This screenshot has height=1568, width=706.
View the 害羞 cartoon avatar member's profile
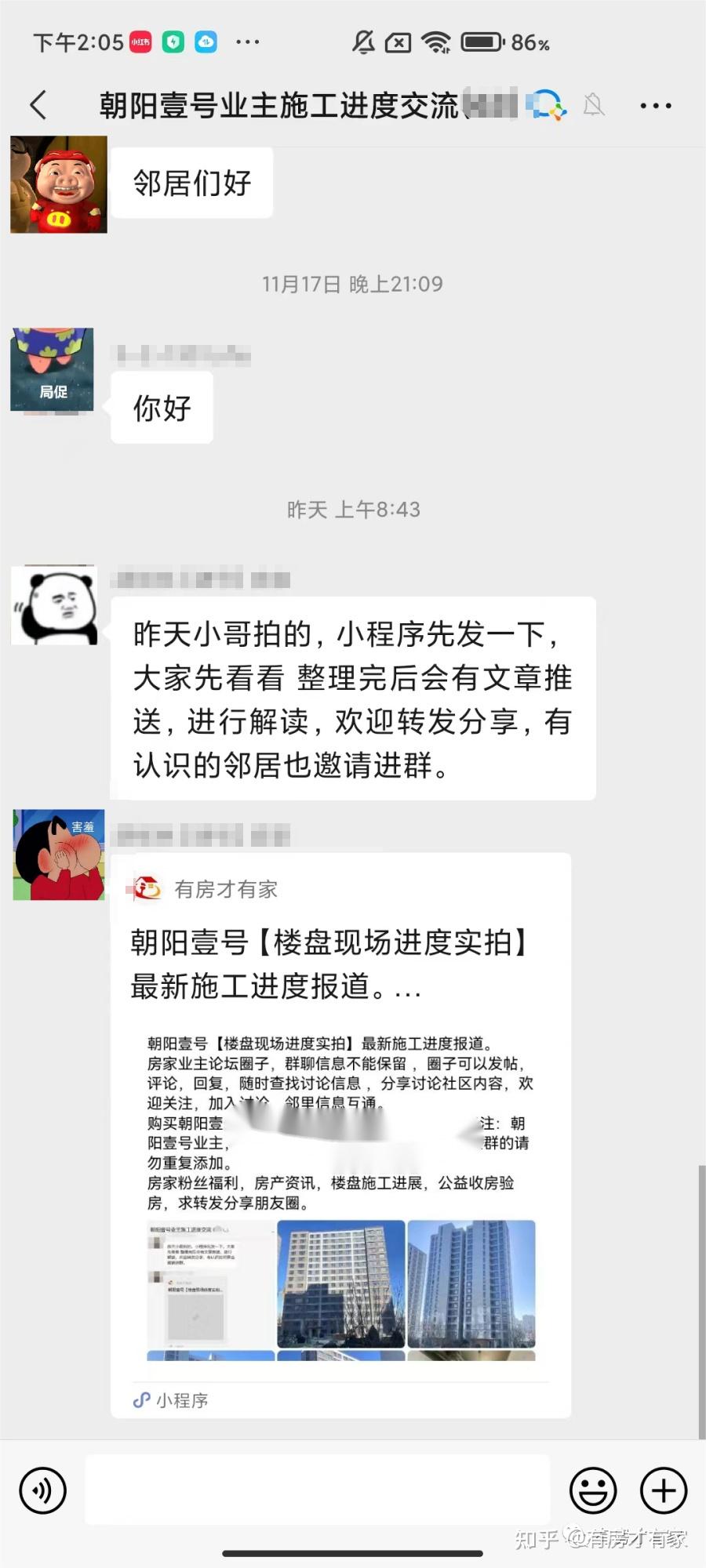point(59,855)
